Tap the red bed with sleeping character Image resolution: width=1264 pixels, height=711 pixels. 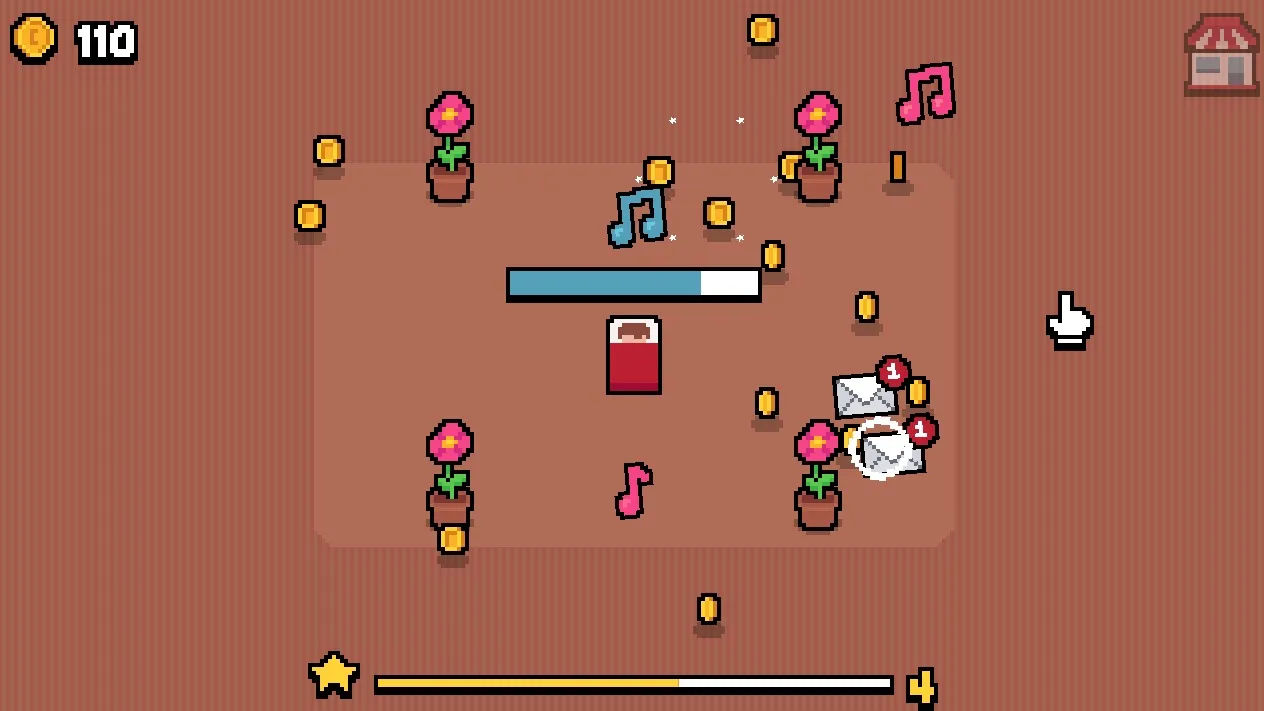coord(633,355)
